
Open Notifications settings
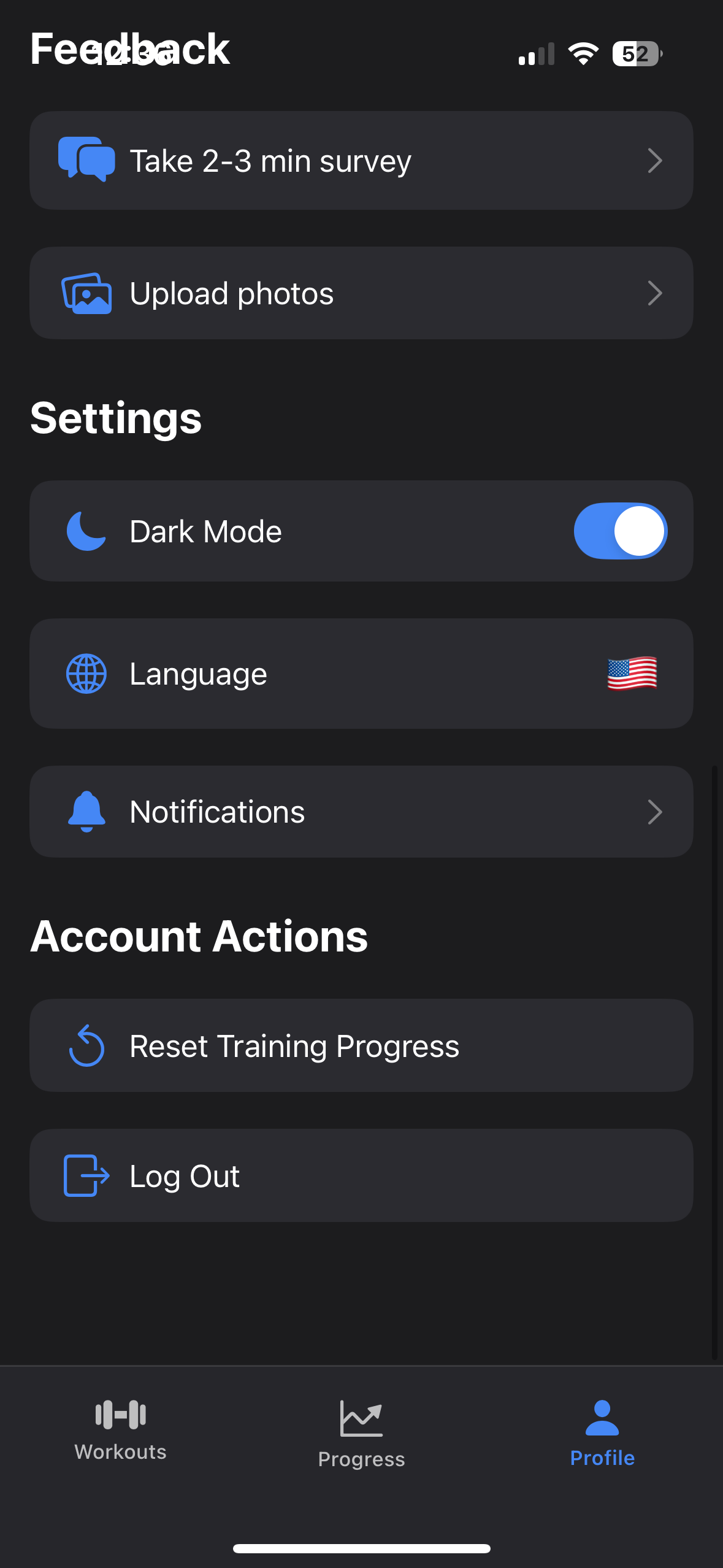[361, 812]
